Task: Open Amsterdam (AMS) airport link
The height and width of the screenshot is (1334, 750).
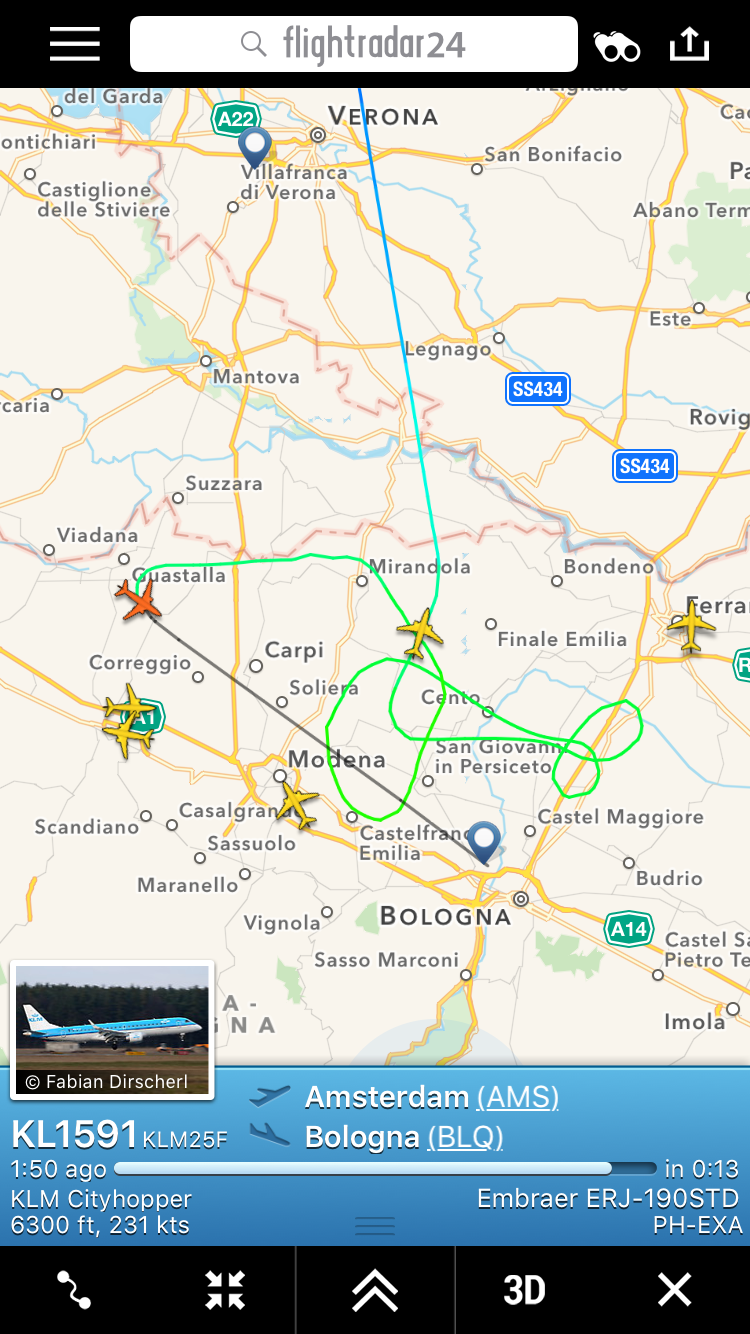Action: coord(517,1097)
